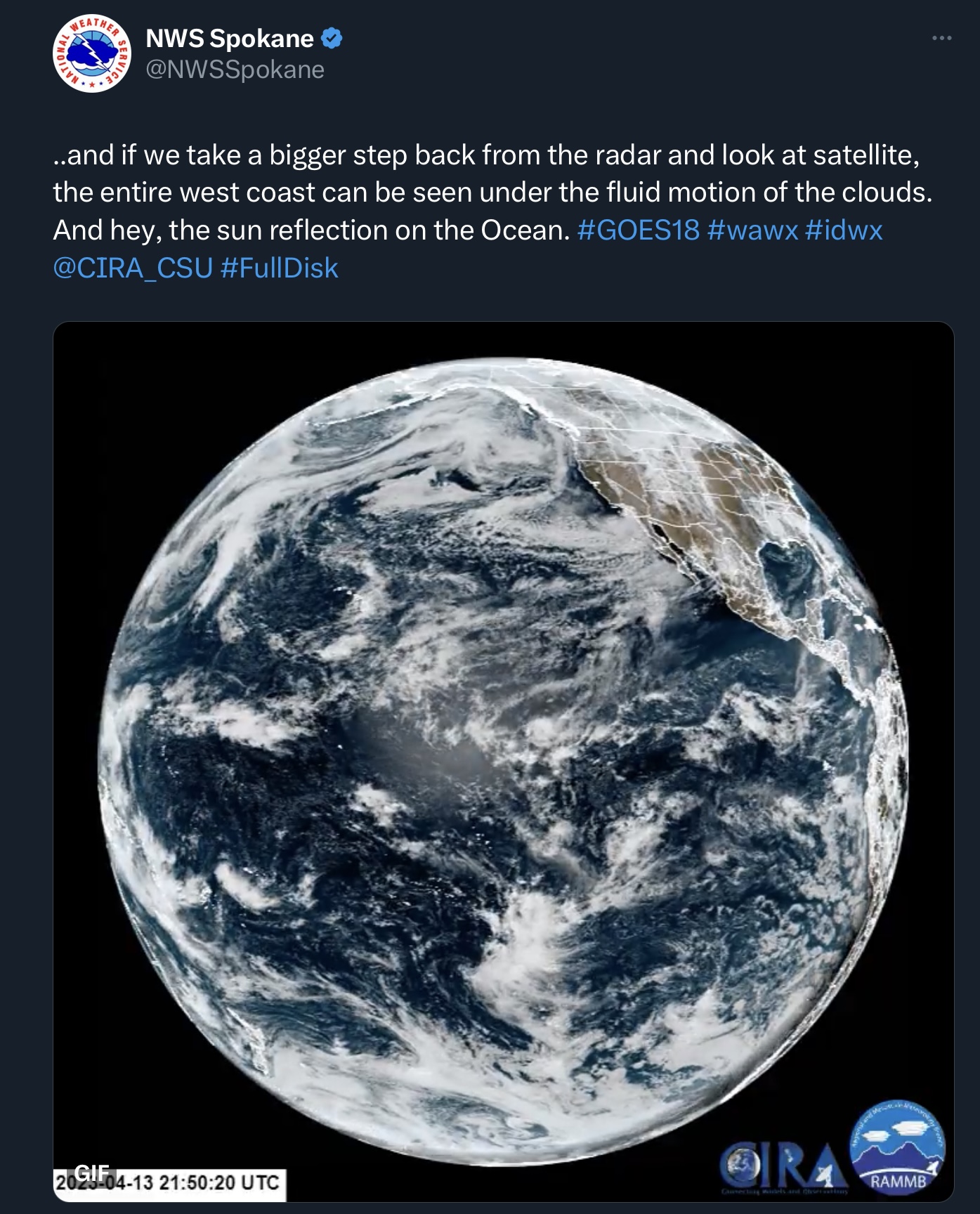Screen dimensions: 980x1214
Task: Open the NWS Spokane profile picture
Action: click(x=92, y=54)
